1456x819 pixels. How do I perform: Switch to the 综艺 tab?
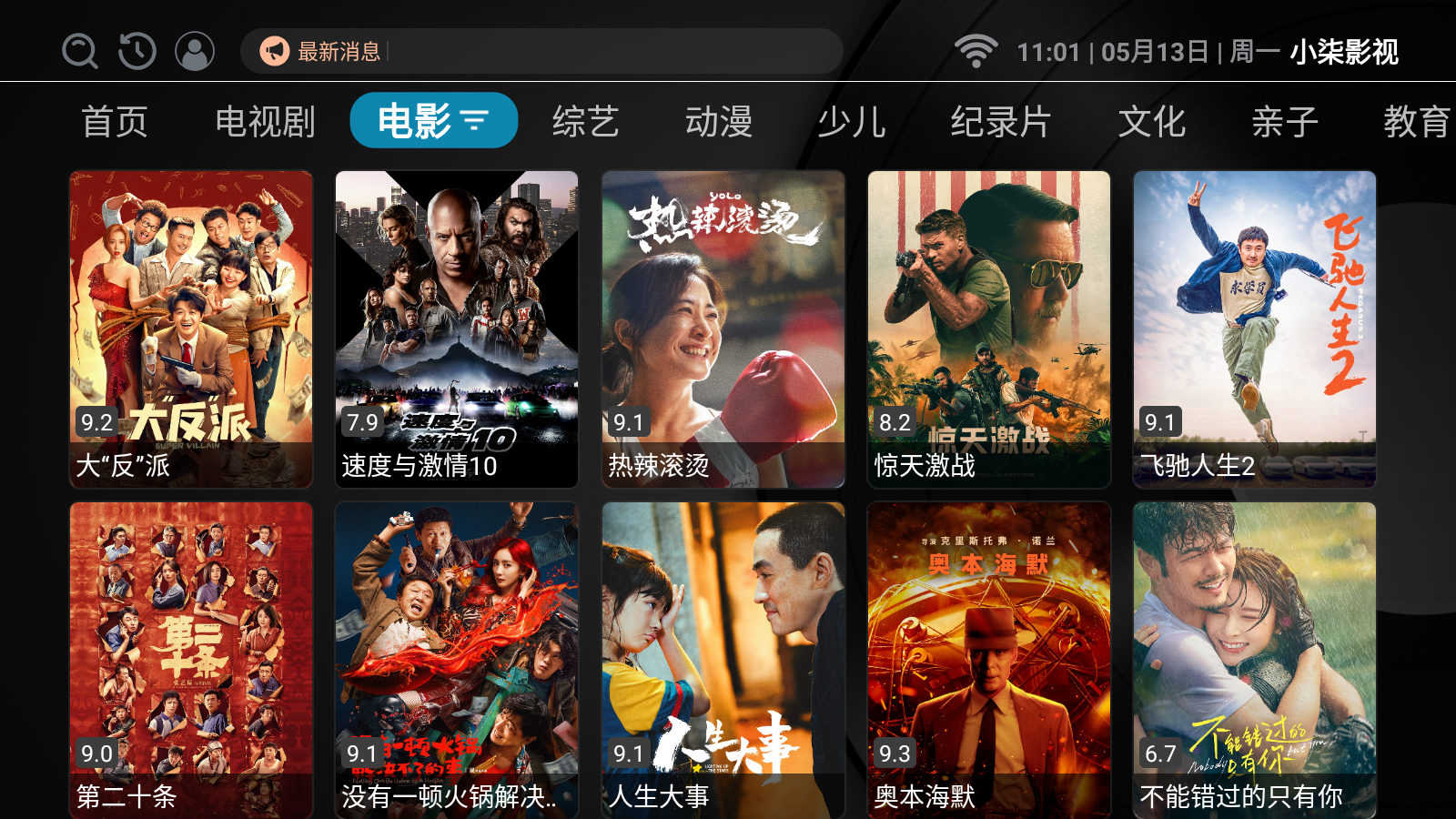coord(585,121)
